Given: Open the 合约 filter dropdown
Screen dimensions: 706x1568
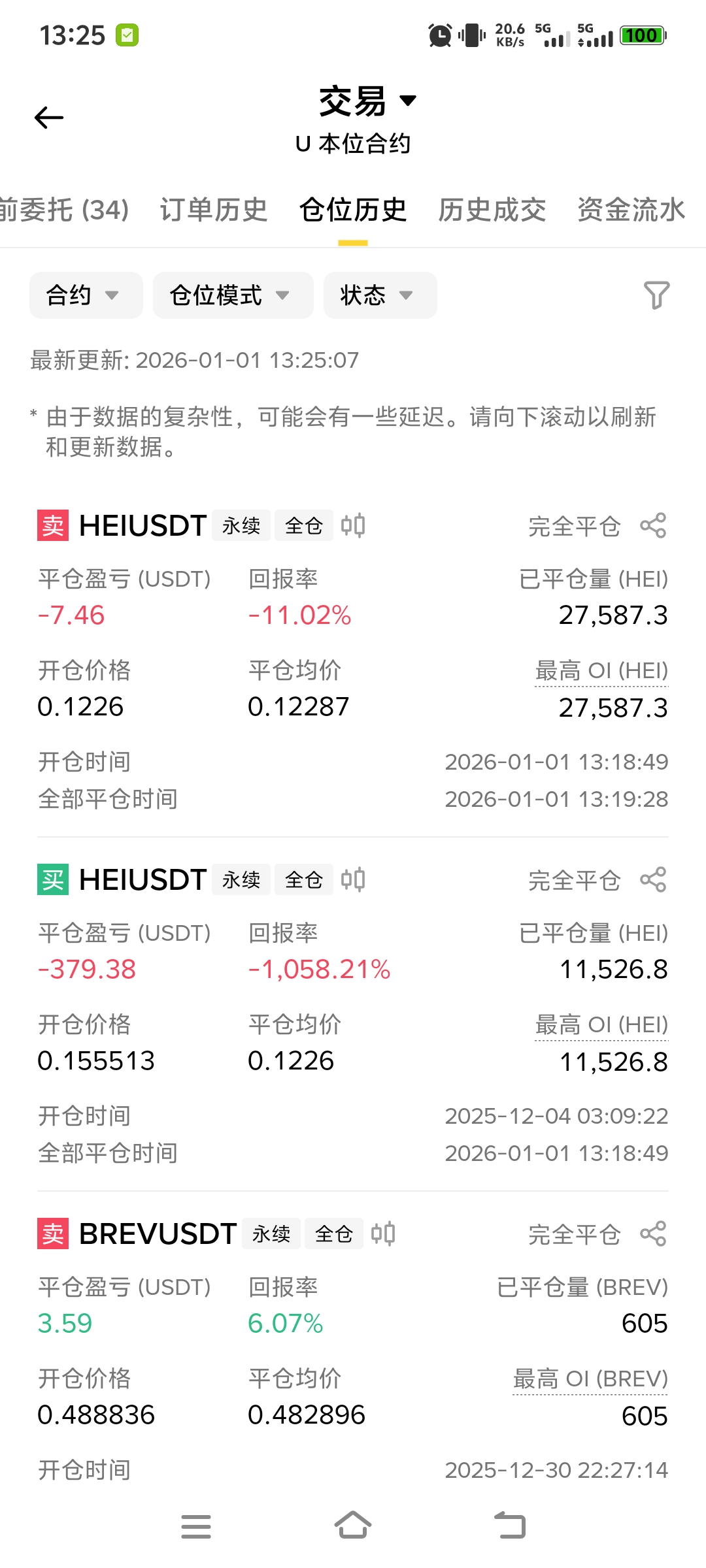Looking at the screenshot, I should 86,295.
